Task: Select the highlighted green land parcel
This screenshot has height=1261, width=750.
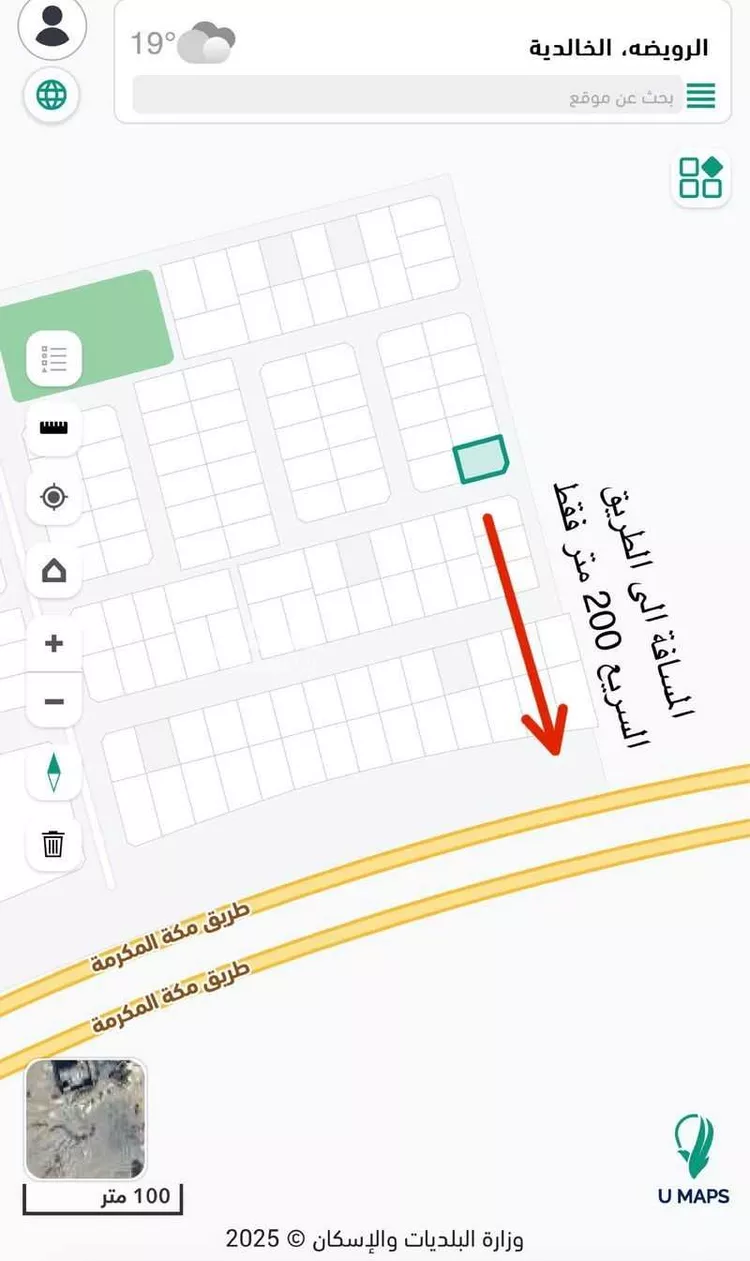Action: (480, 460)
